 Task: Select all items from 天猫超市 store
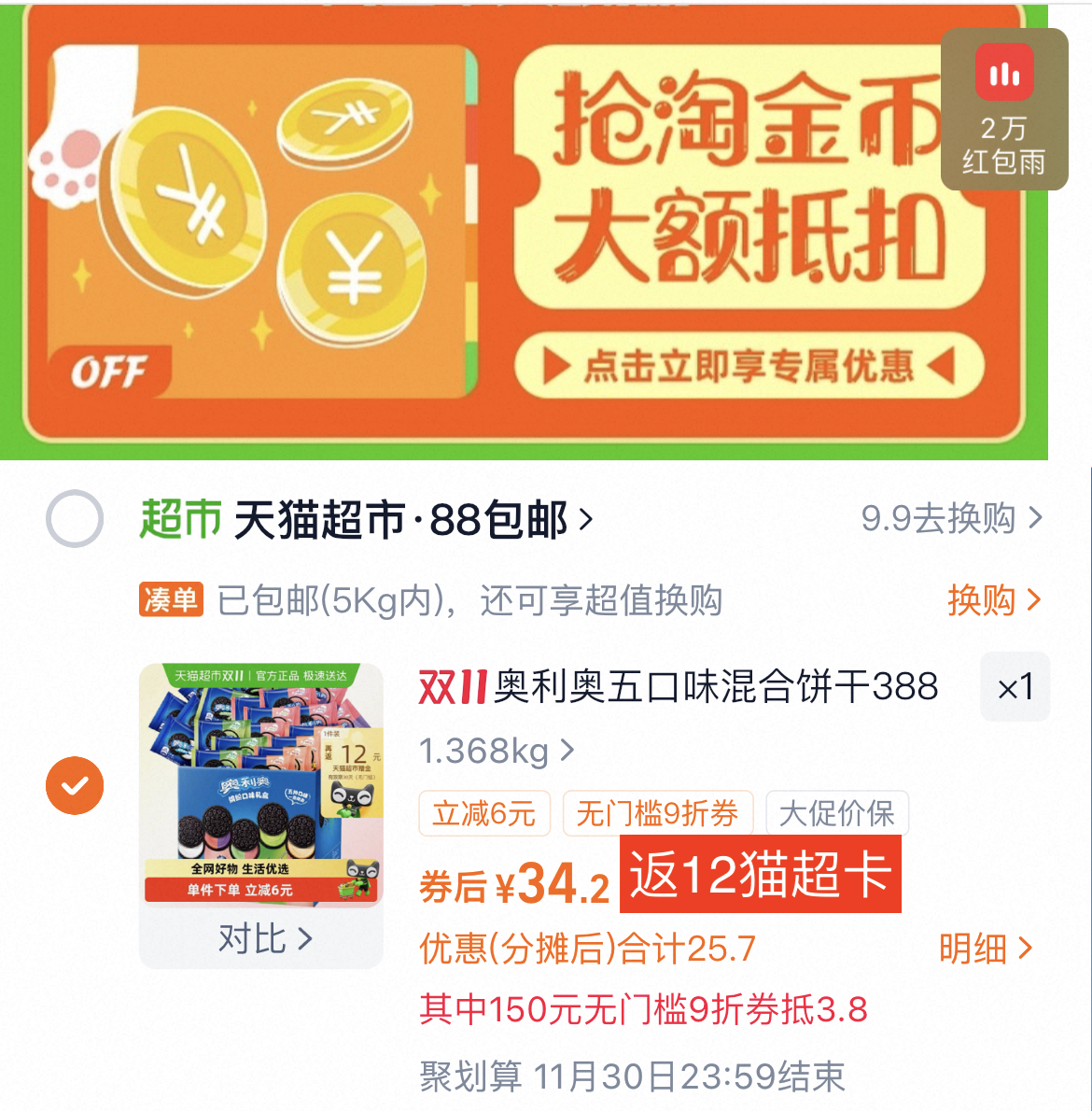(x=75, y=518)
